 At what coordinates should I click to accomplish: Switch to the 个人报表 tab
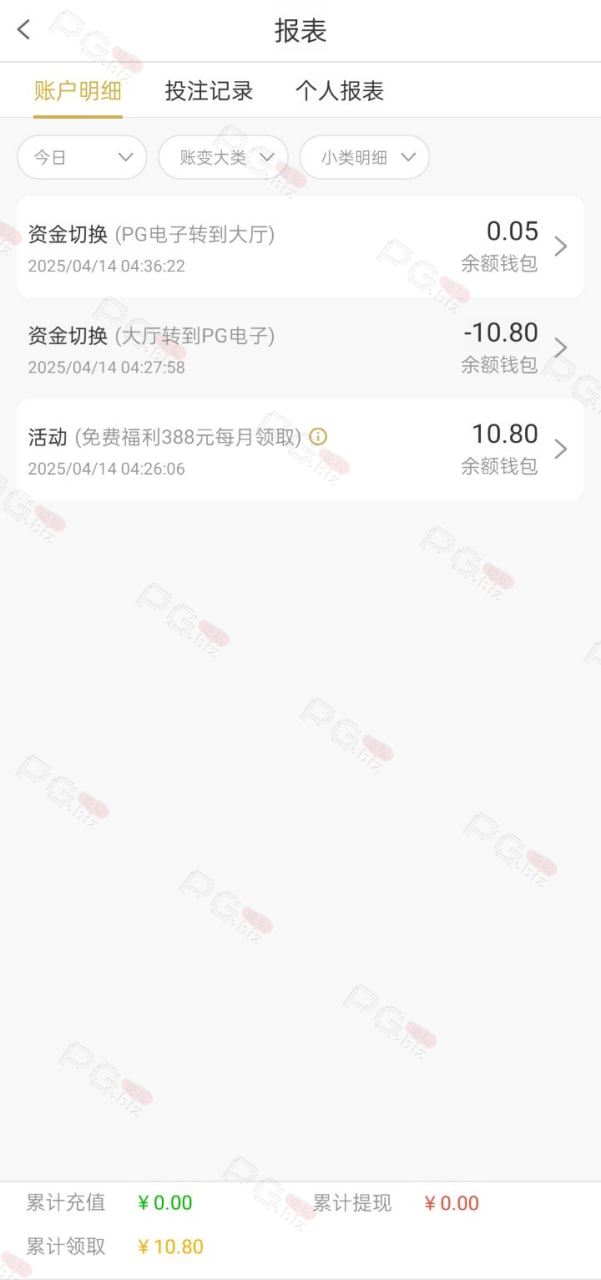coord(340,91)
